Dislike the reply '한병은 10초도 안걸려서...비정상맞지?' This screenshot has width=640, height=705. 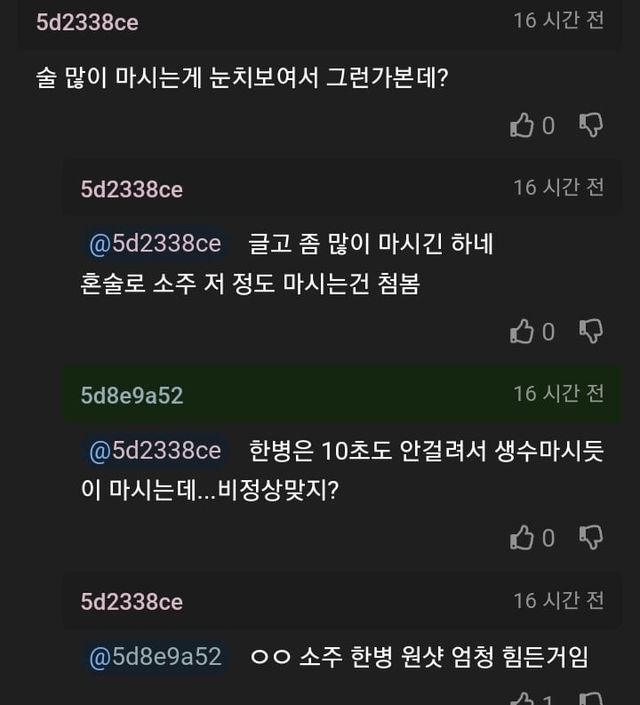(x=592, y=537)
